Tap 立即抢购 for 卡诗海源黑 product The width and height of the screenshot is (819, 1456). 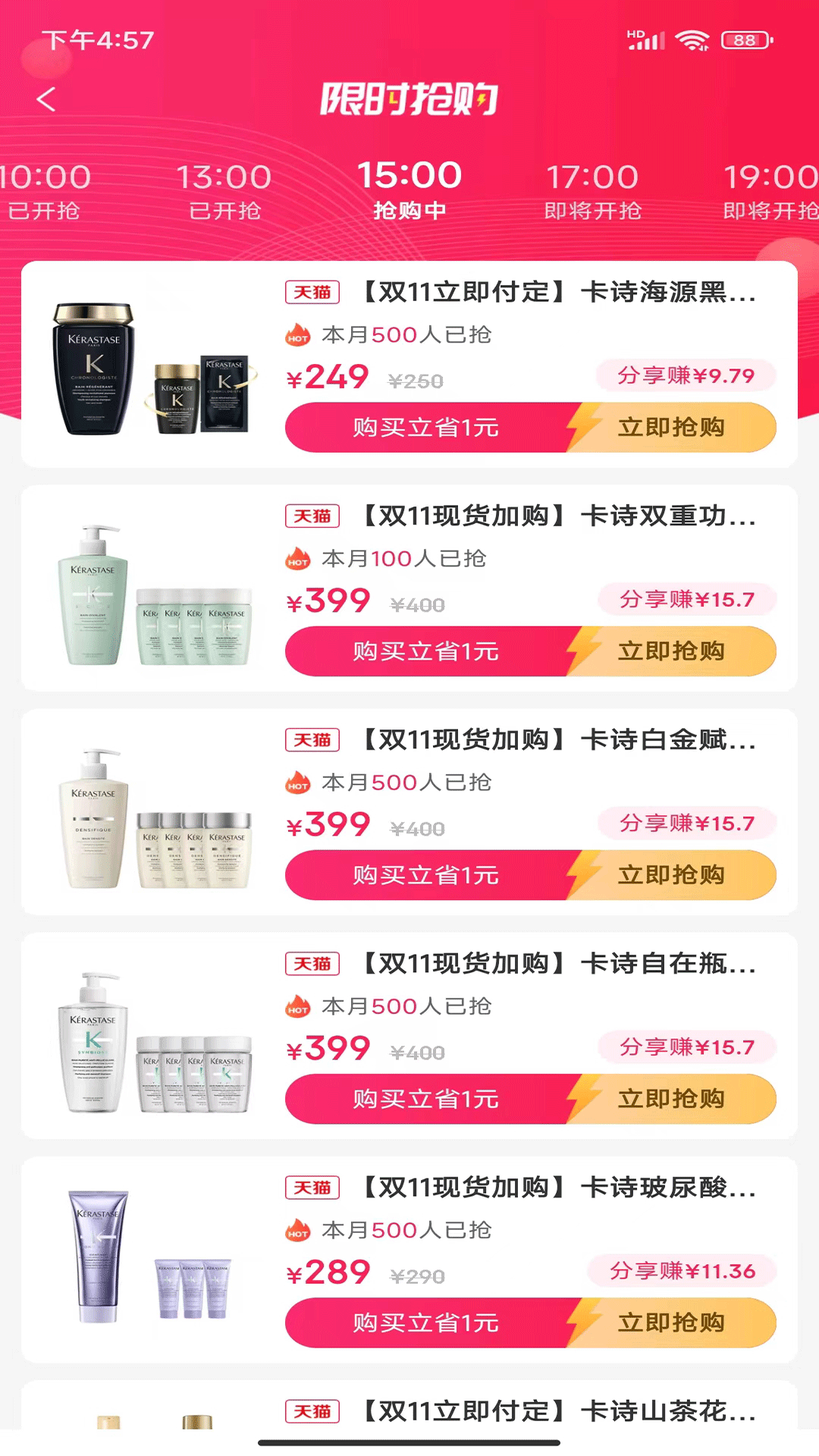click(x=671, y=428)
